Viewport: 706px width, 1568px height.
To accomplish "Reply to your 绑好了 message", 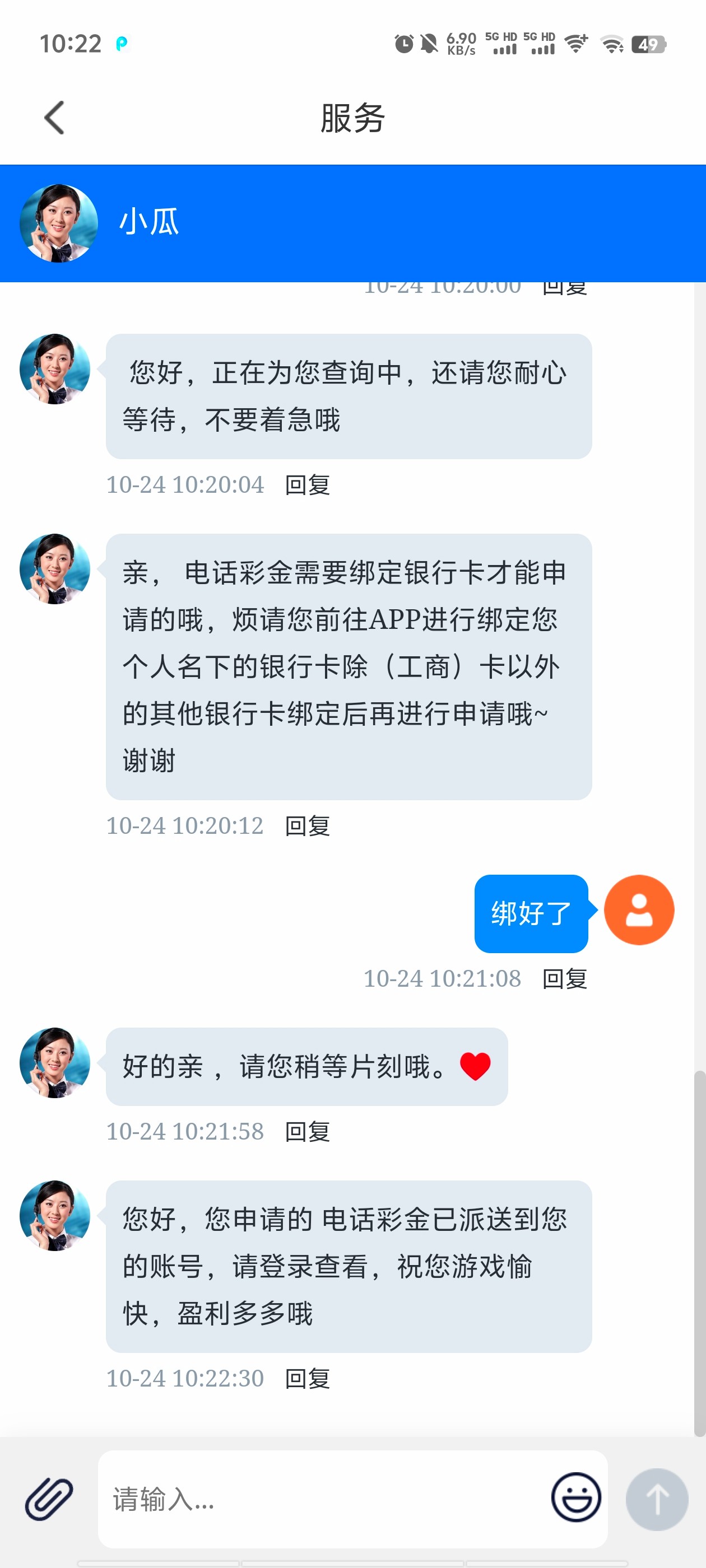I will [565, 979].
